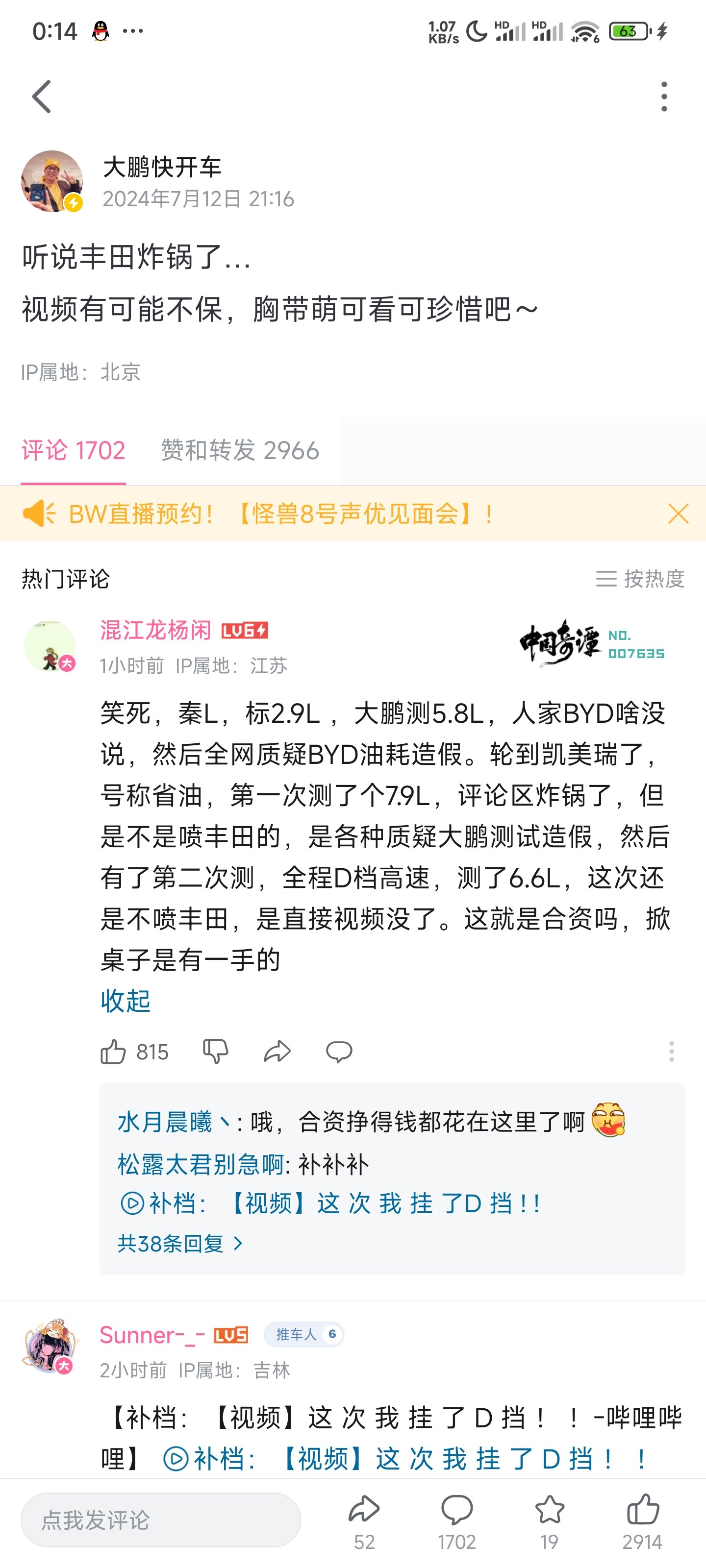
Task: Open 混江龙杨闲's user profile
Action: (x=155, y=630)
